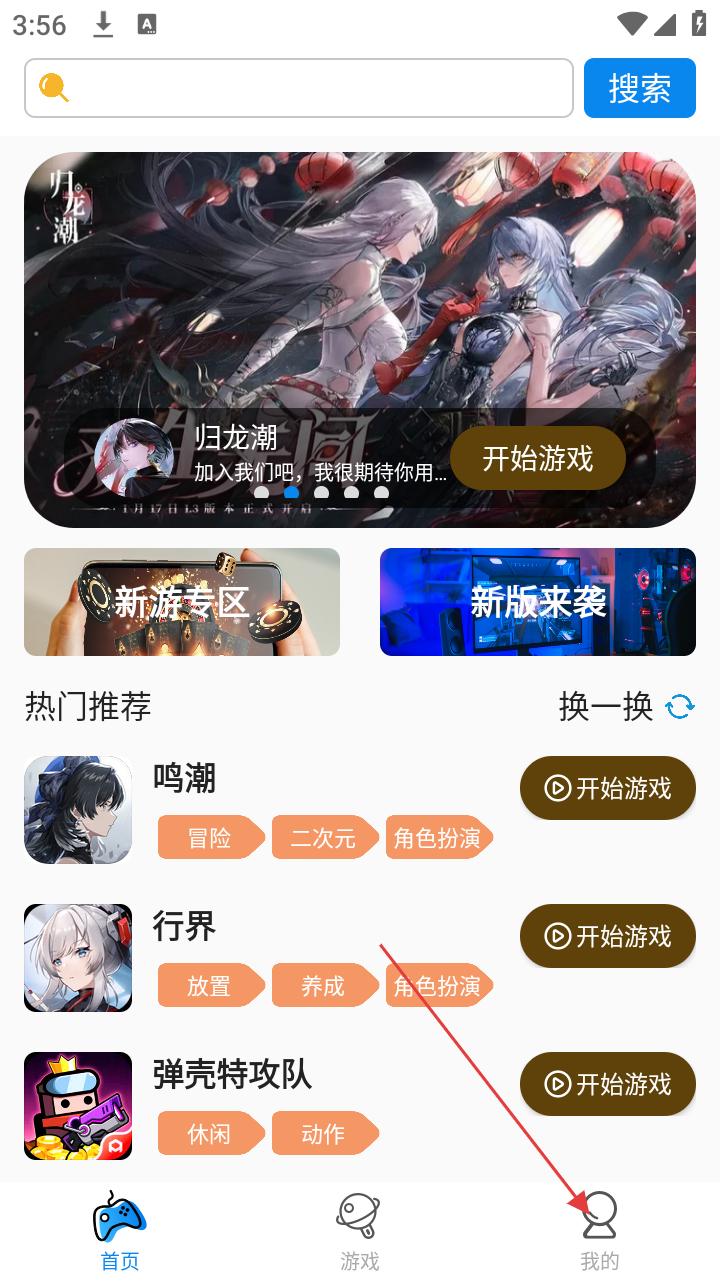Open the 新游专区 card

(182, 602)
